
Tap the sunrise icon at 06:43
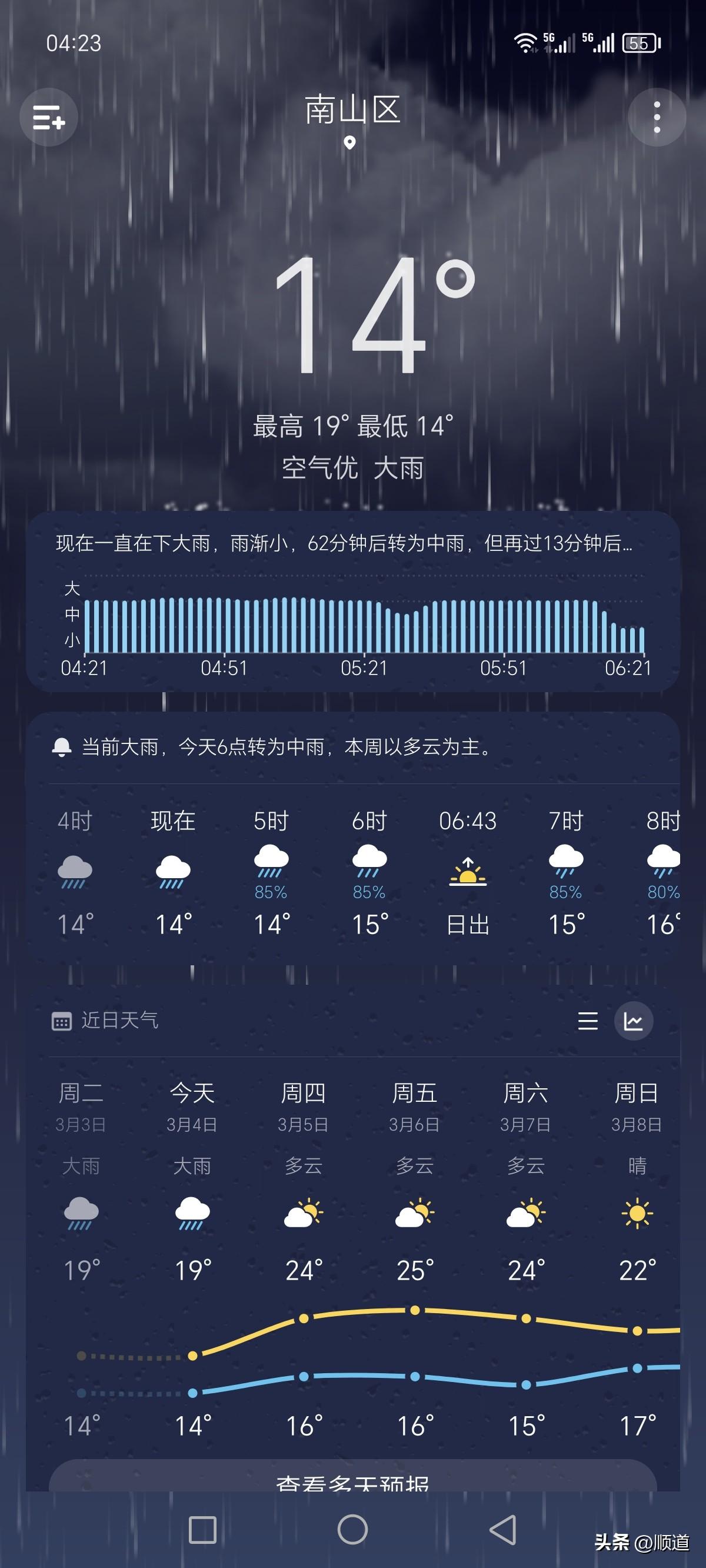coord(467,872)
